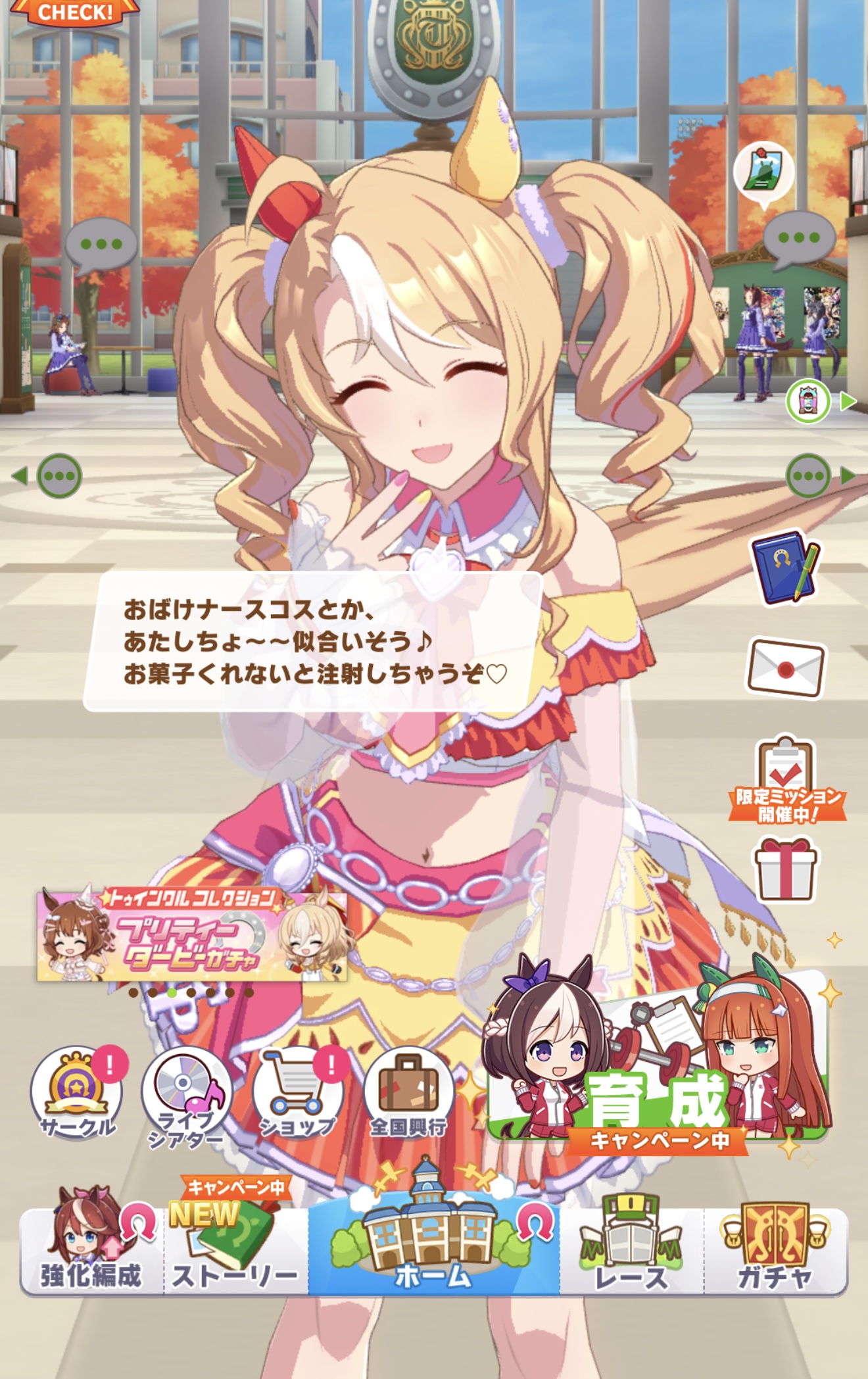Tap the left arrow speech bubble

click(x=59, y=475)
